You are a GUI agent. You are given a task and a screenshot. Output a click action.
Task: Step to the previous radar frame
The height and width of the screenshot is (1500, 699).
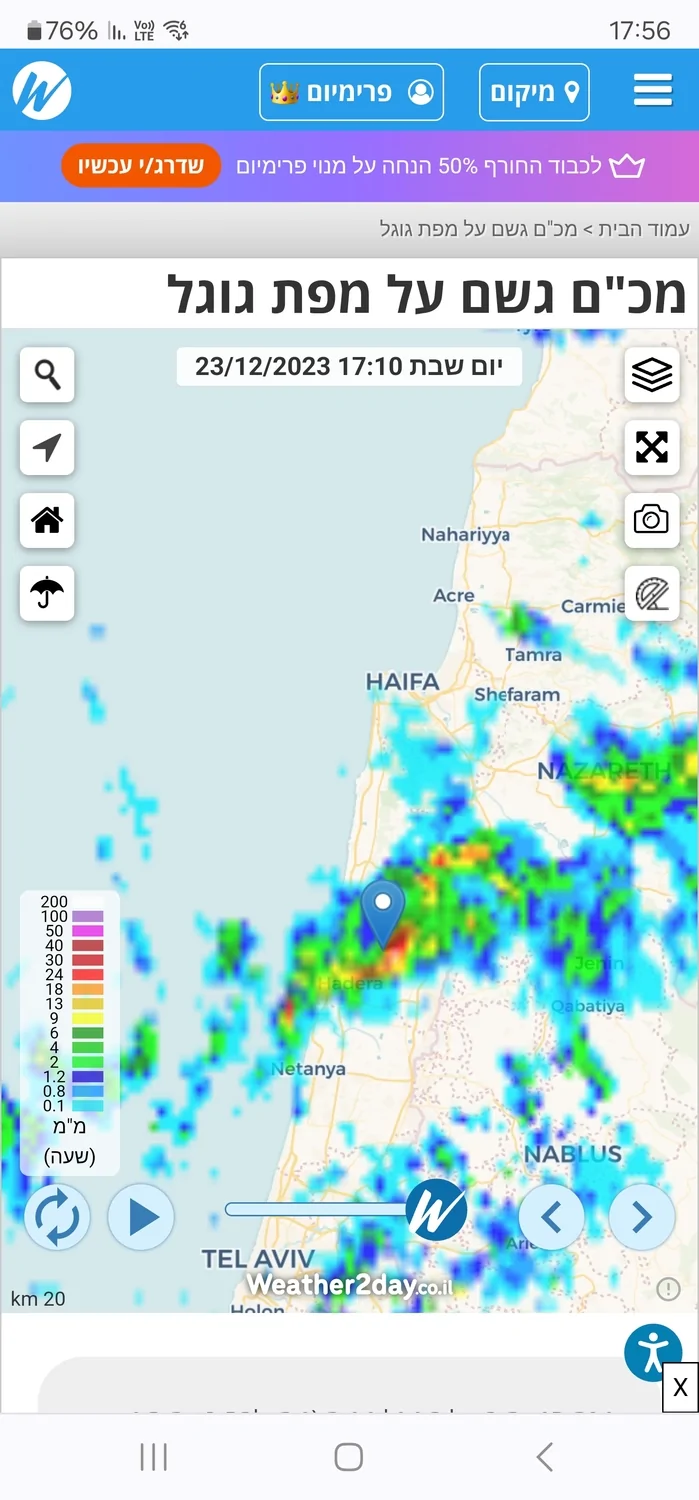551,1217
